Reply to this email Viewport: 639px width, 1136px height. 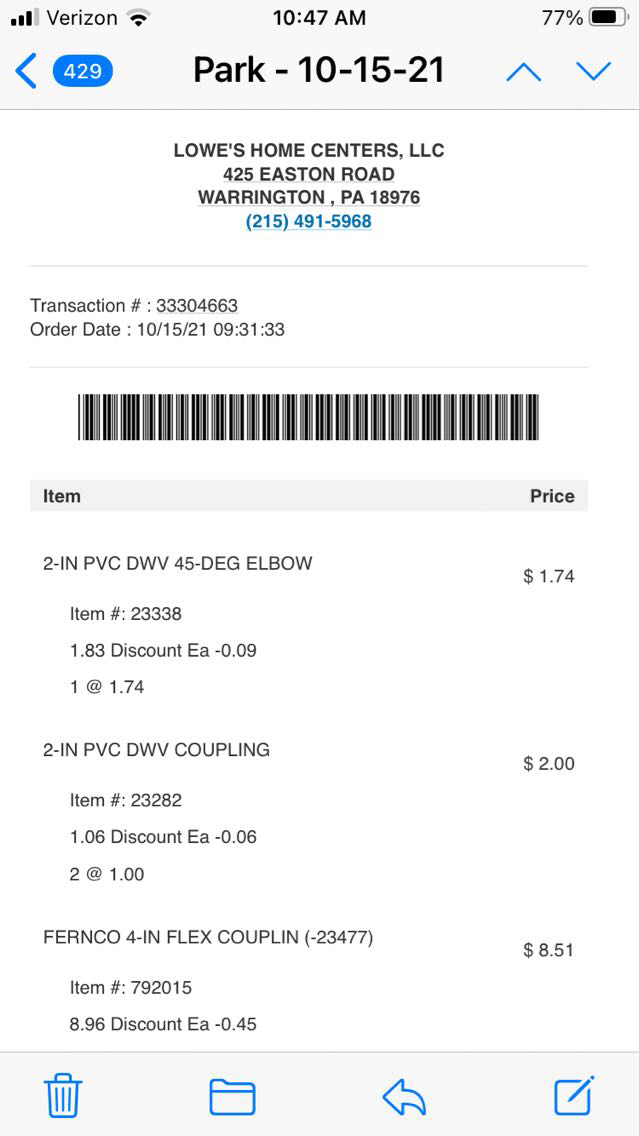click(404, 1096)
